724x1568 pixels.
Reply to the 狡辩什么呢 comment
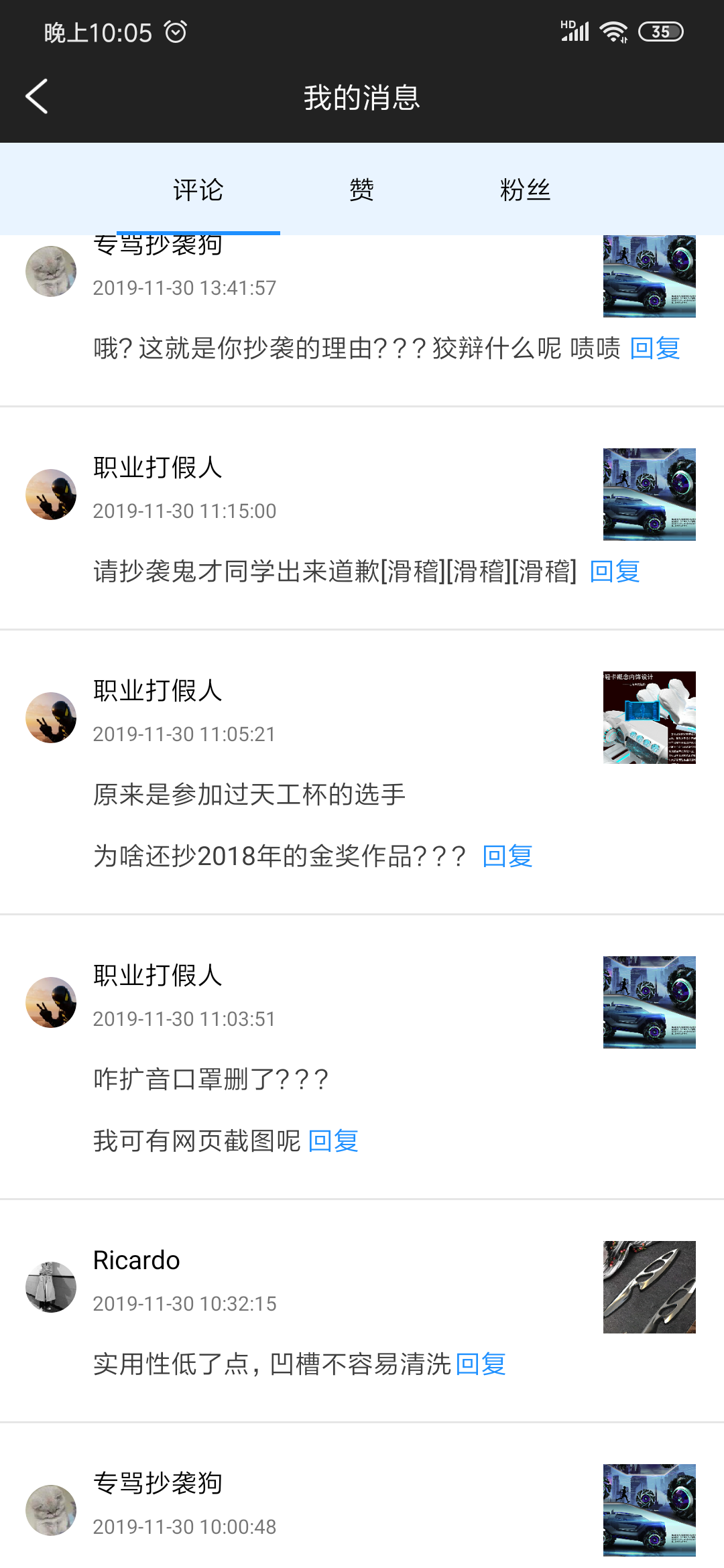655,348
